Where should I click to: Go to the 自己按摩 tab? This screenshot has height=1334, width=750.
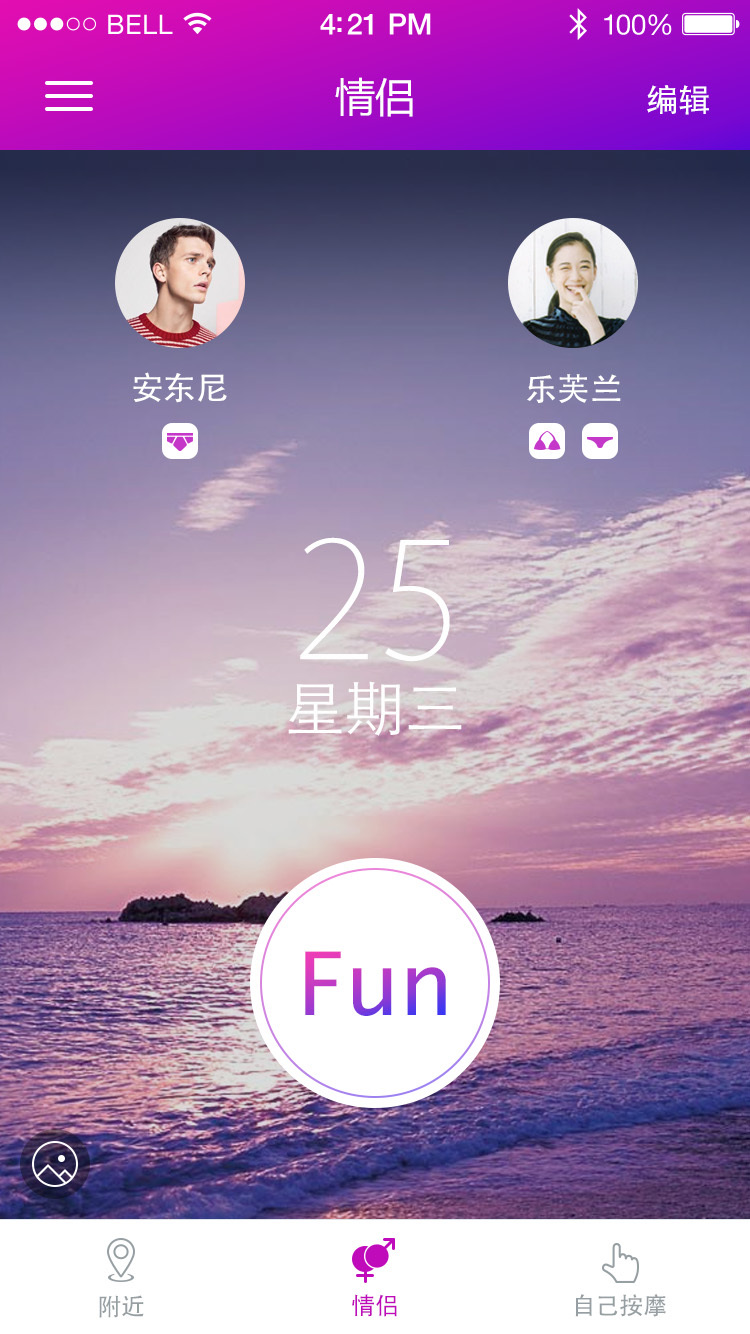(x=620, y=1277)
